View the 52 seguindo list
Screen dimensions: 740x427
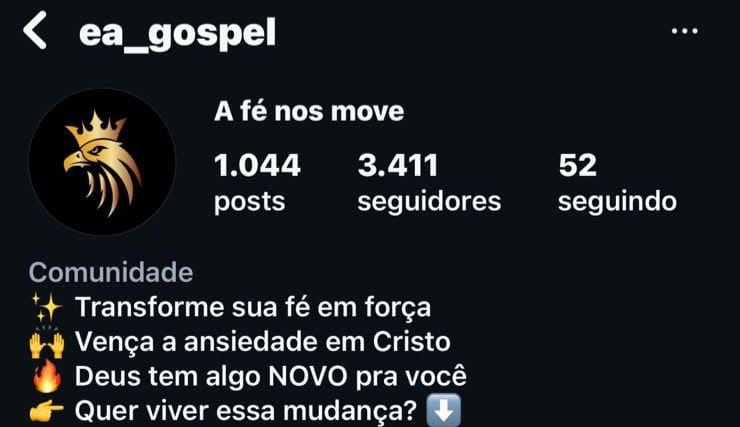(x=616, y=182)
